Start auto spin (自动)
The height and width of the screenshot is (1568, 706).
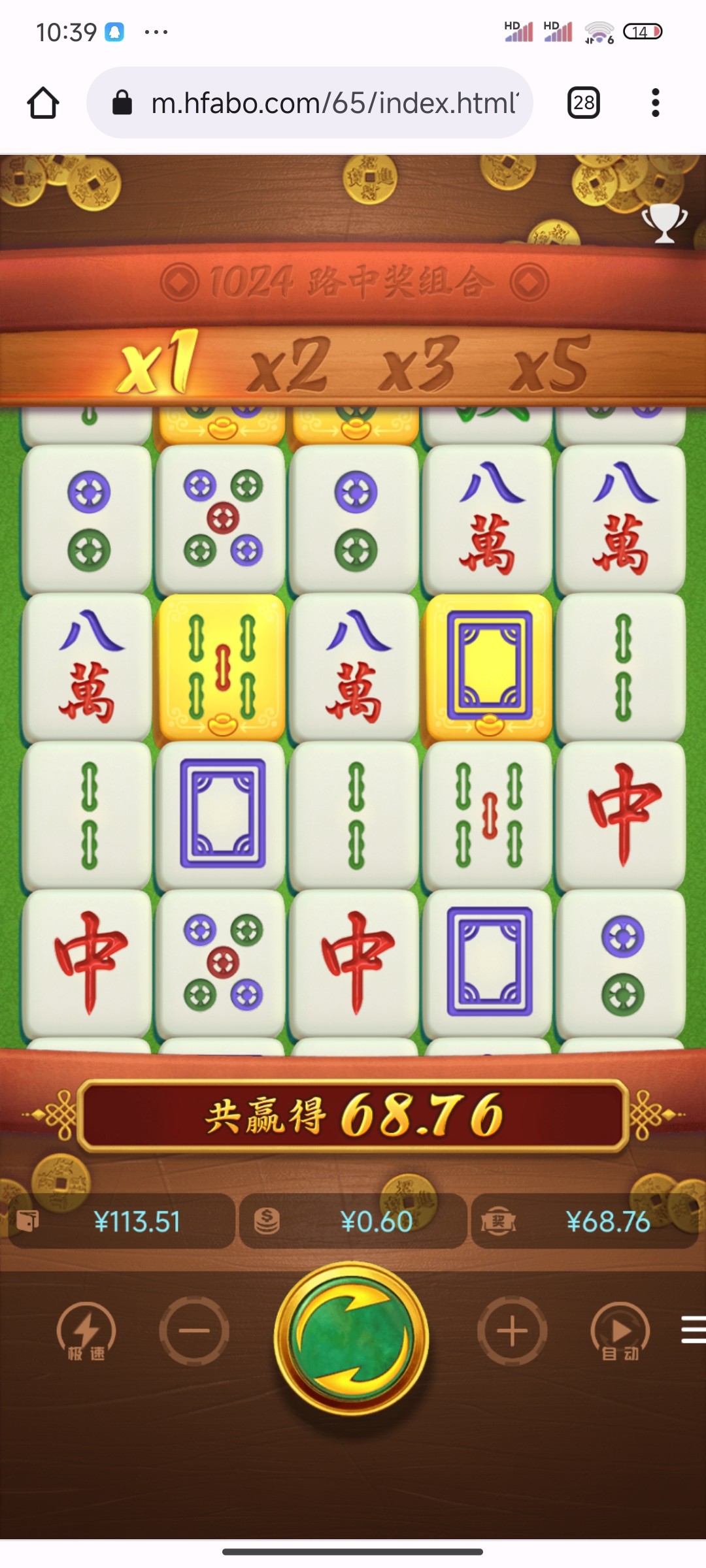pyautogui.click(x=620, y=1331)
